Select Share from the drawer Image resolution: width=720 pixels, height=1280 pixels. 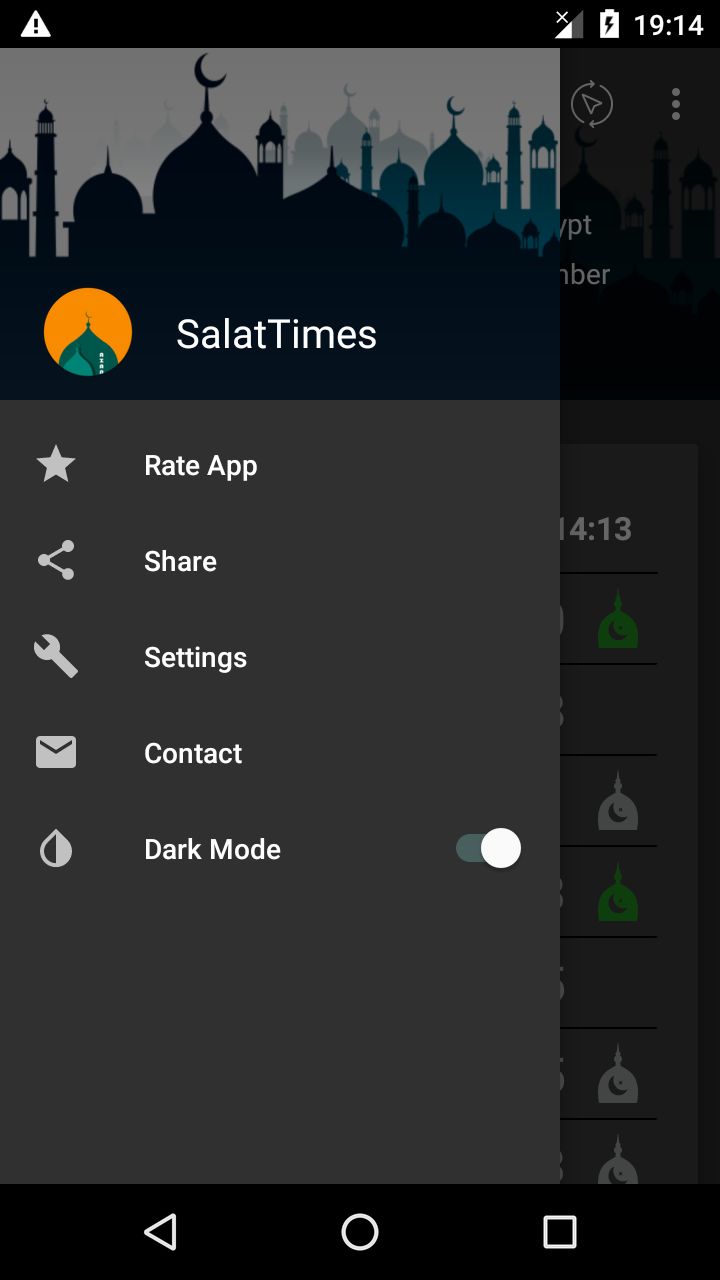tap(180, 561)
